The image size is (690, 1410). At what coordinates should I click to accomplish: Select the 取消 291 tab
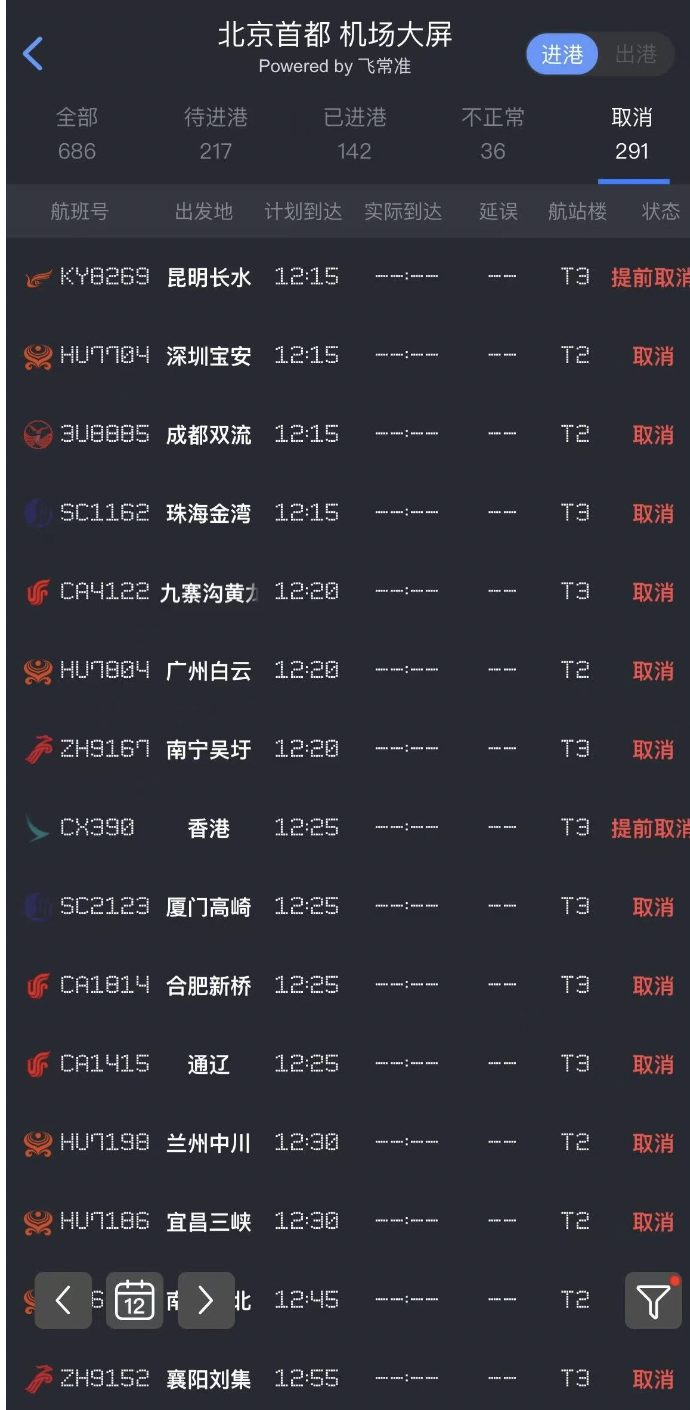(x=632, y=134)
